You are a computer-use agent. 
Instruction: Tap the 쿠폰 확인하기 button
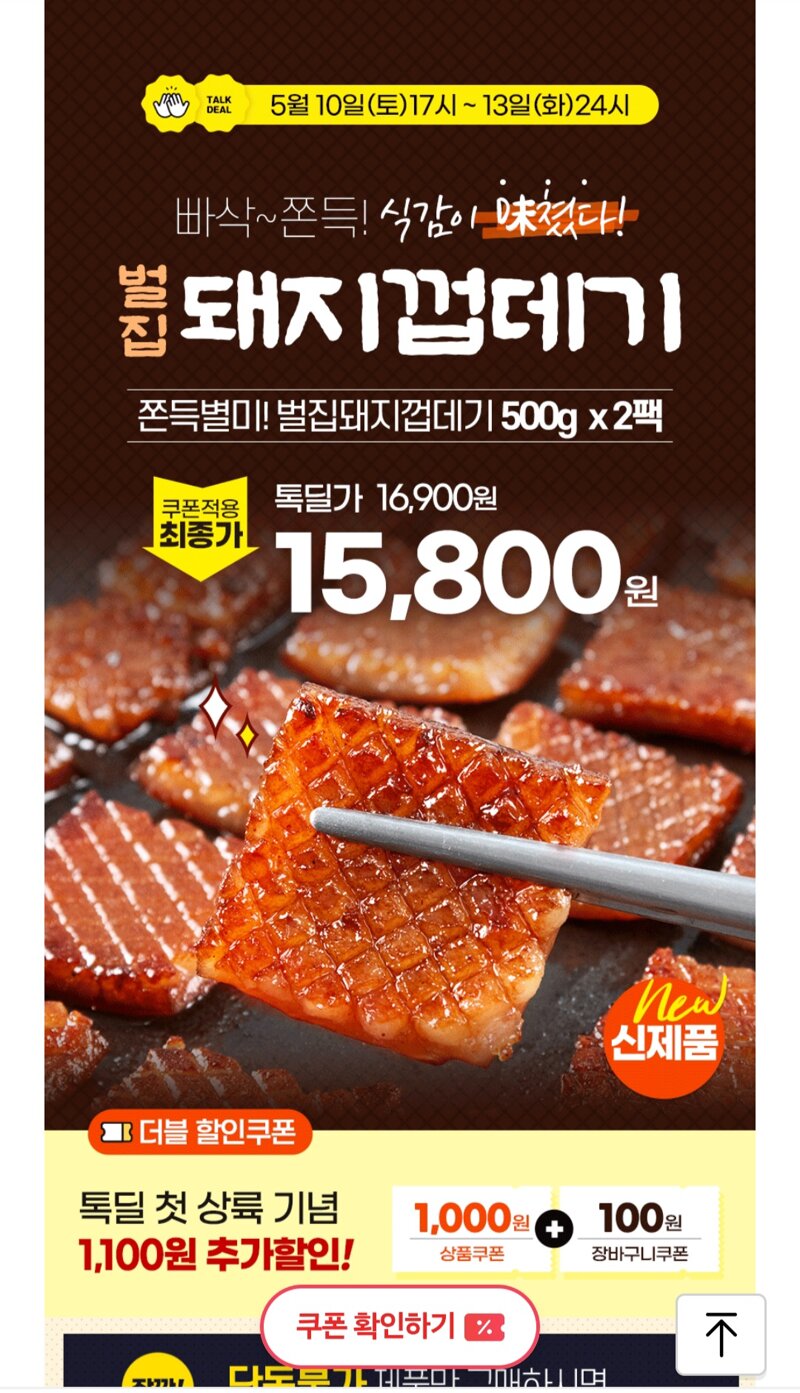coord(400,1327)
